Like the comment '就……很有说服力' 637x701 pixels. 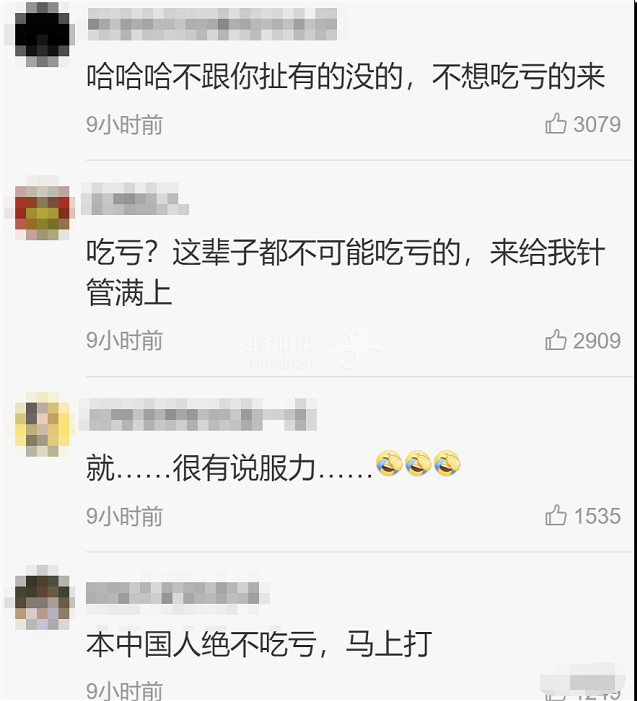556,516
